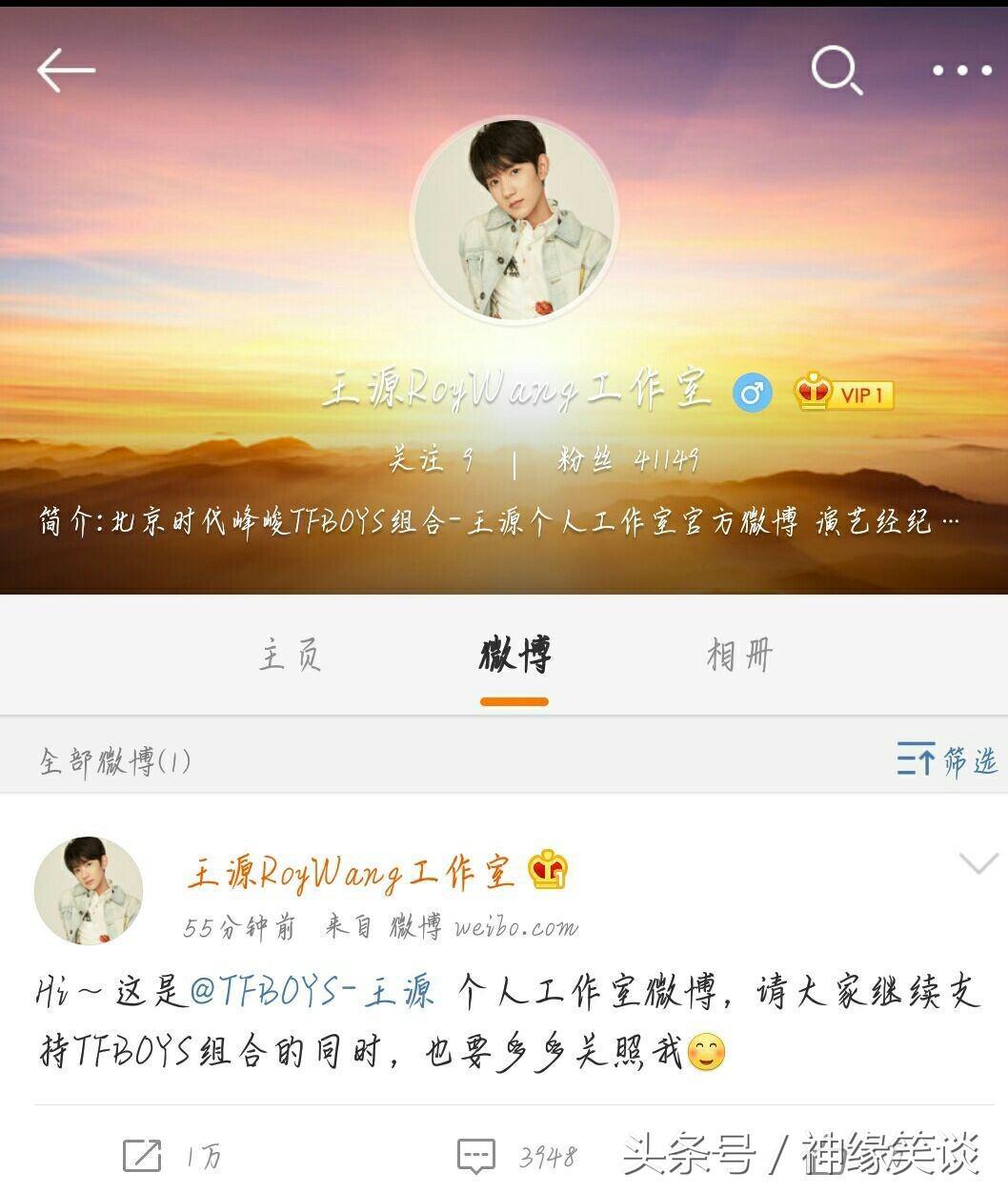
Task: Open the 粉丝 41149 followers list
Action: click(x=629, y=460)
